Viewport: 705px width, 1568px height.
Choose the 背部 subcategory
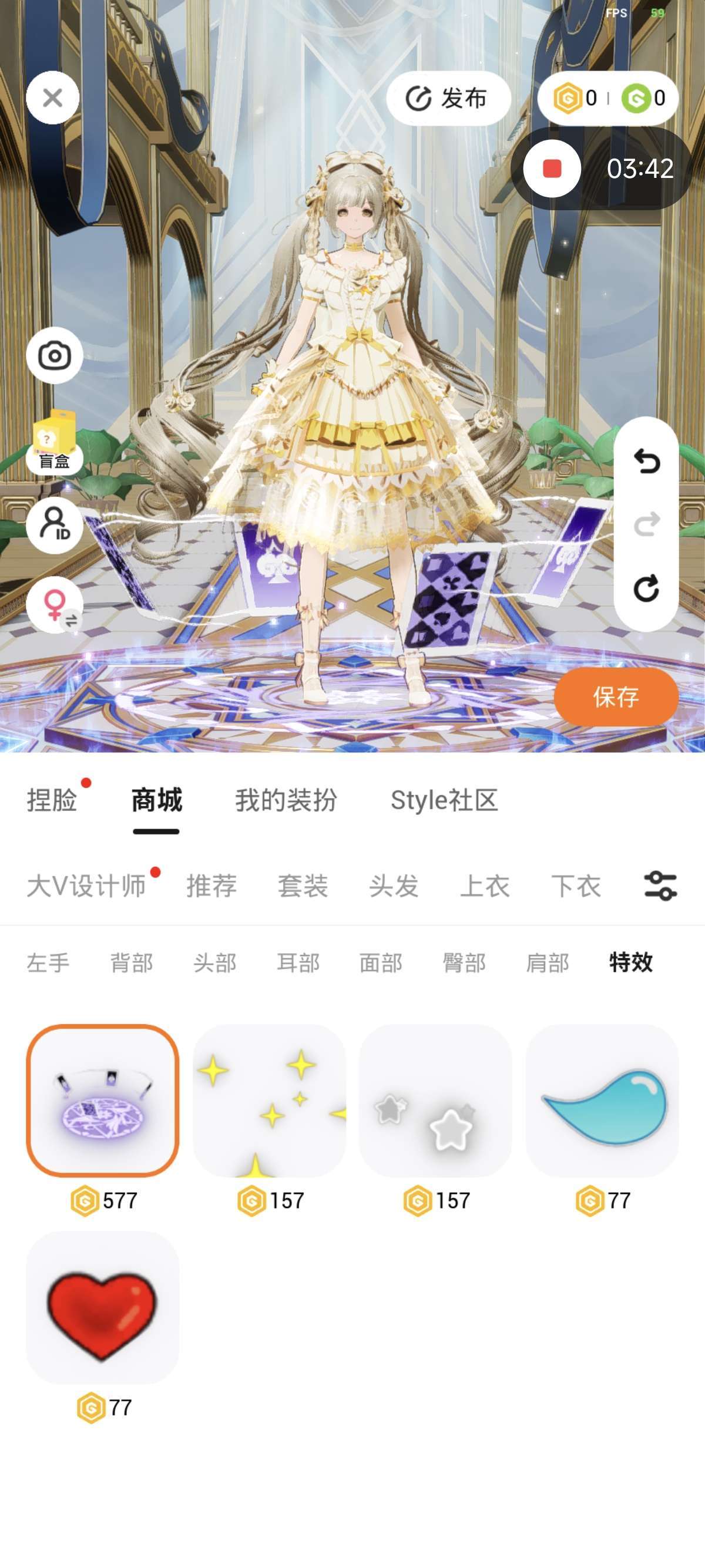click(132, 963)
